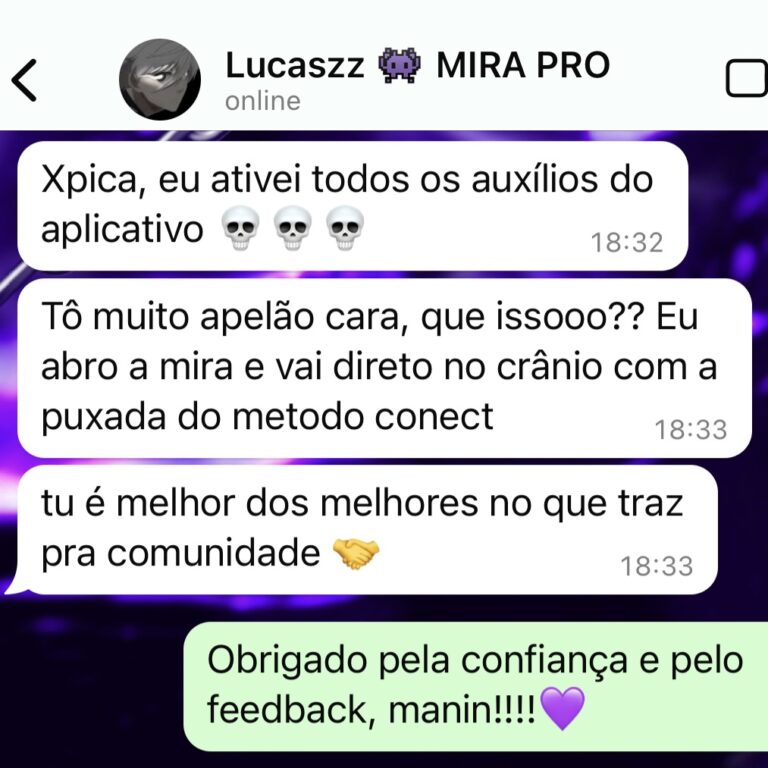Start a video call with Lucaszz
The image size is (768, 768).
747,80
